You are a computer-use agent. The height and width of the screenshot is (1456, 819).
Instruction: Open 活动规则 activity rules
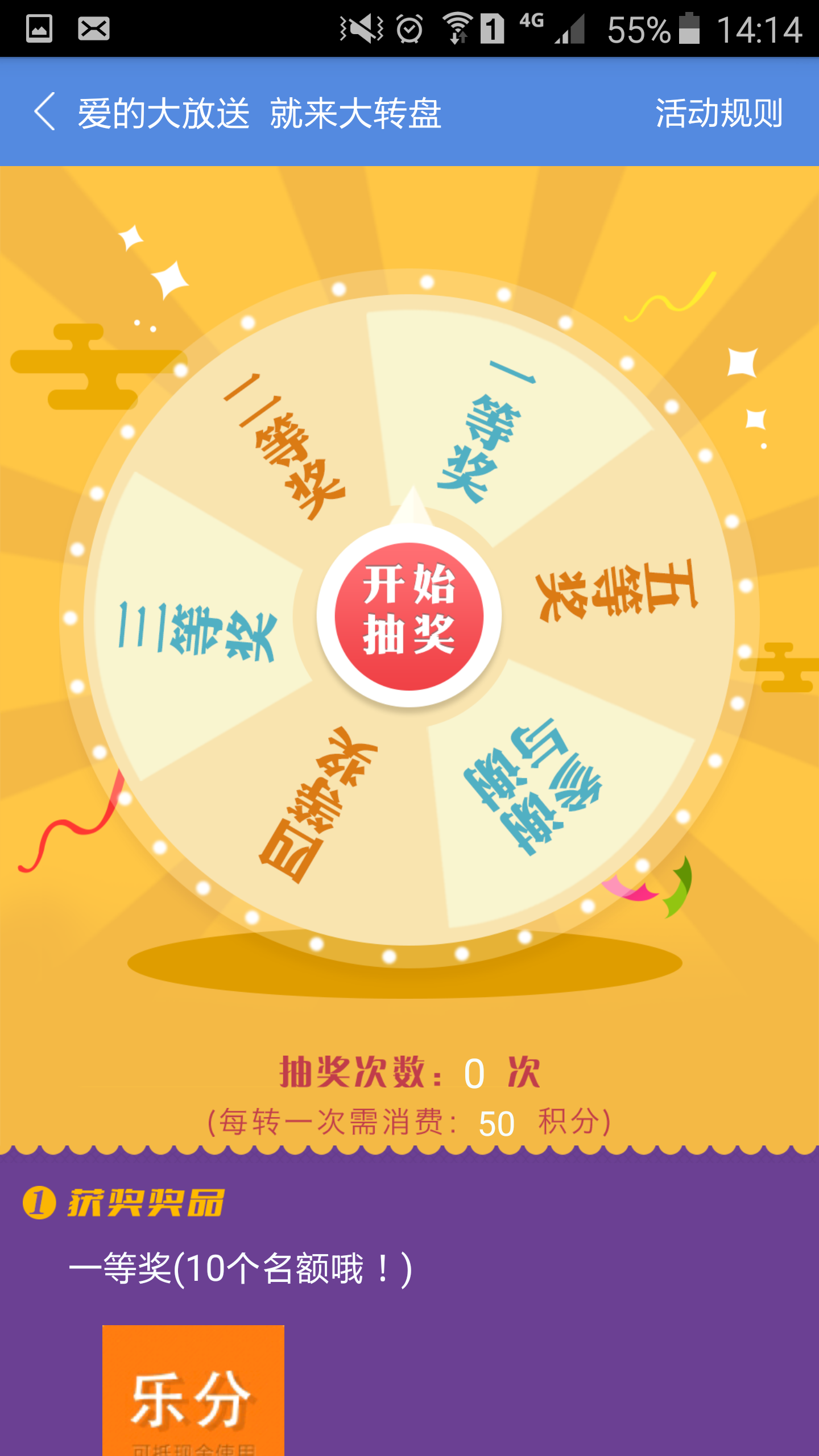pyautogui.click(x=719, y=113)
